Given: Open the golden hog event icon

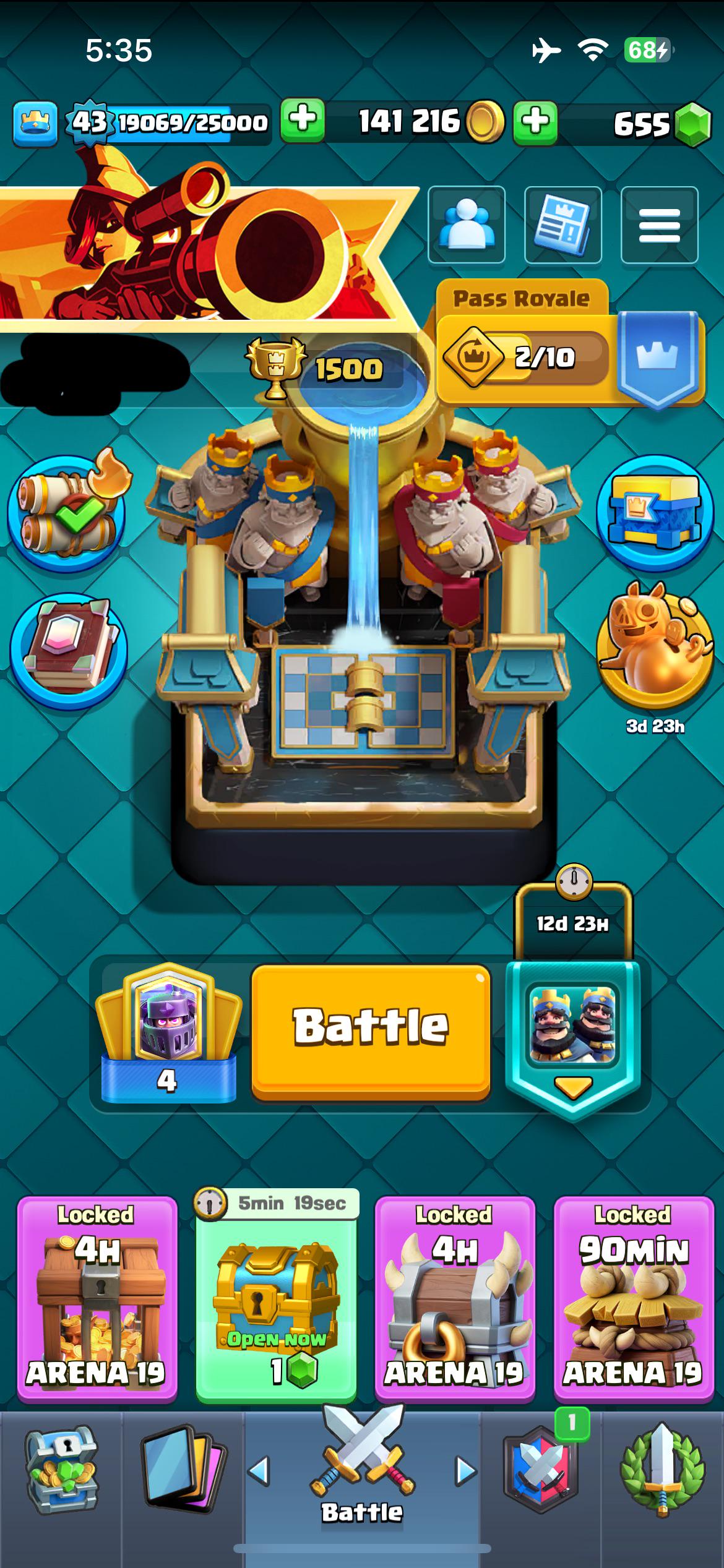Looking at the screenshot, I should (655, 646).
